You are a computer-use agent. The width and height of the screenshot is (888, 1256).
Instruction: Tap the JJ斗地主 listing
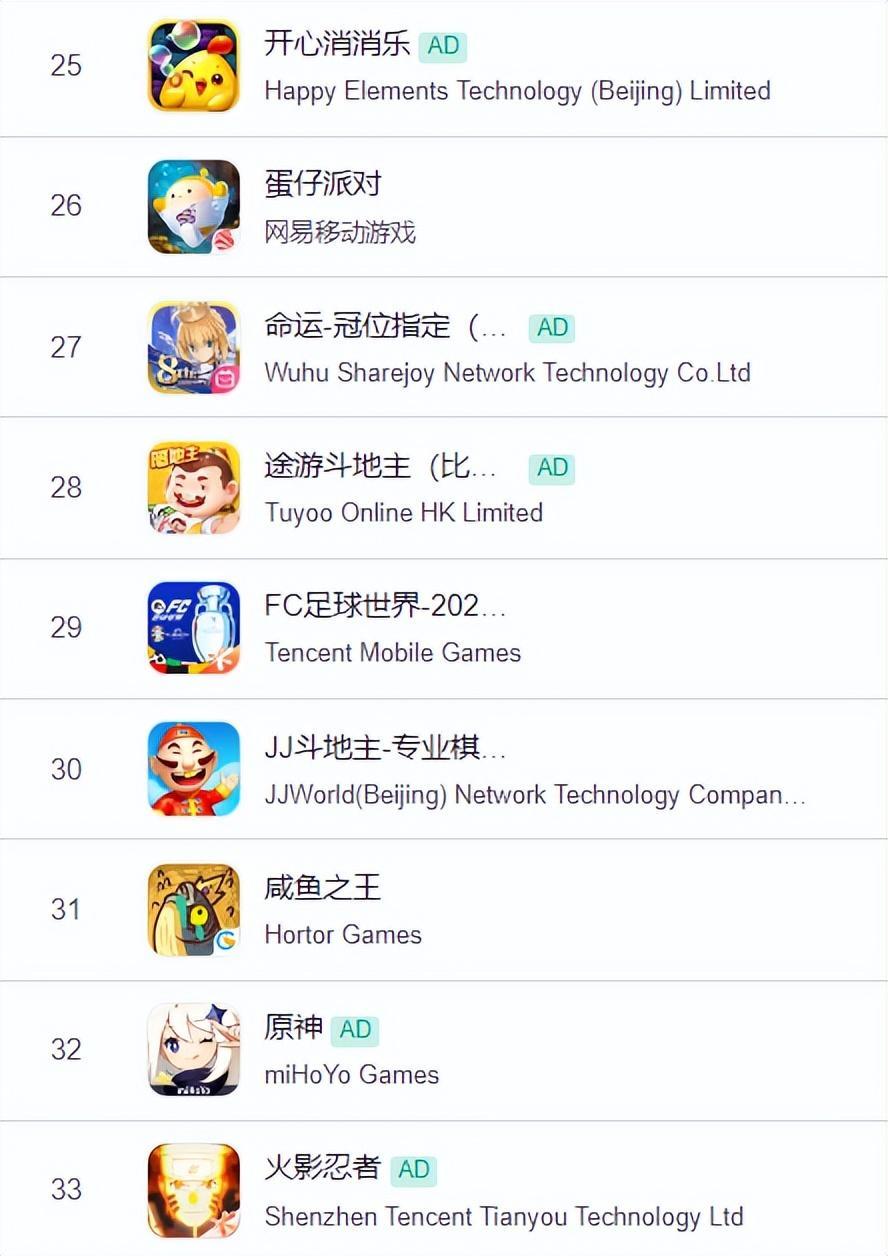click(x=385, y=749)
